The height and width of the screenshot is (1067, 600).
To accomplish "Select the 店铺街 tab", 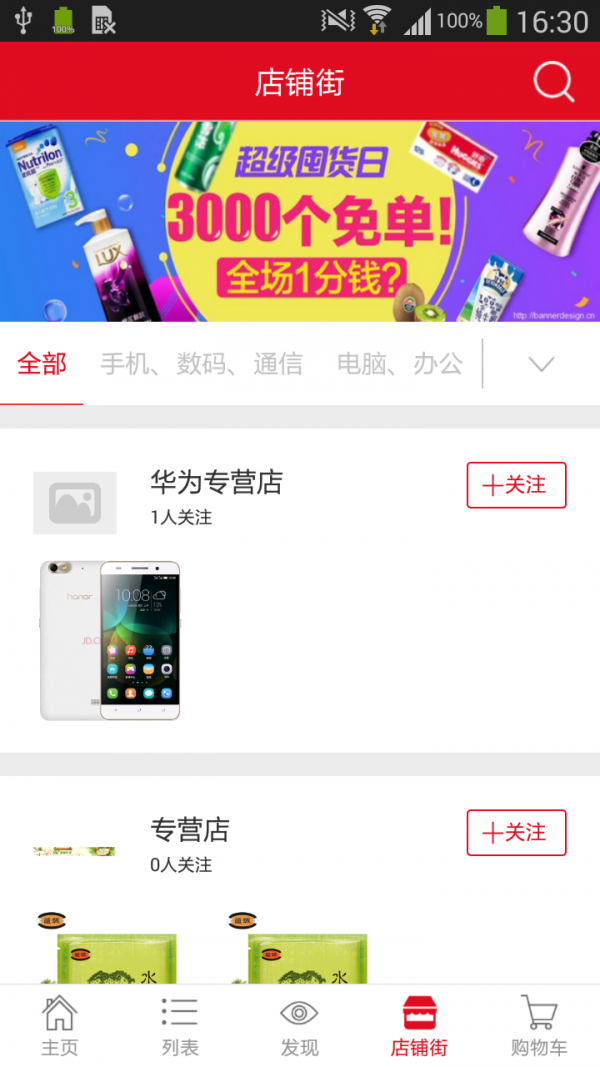I will pyautogui.click(x=419, y=1026).
